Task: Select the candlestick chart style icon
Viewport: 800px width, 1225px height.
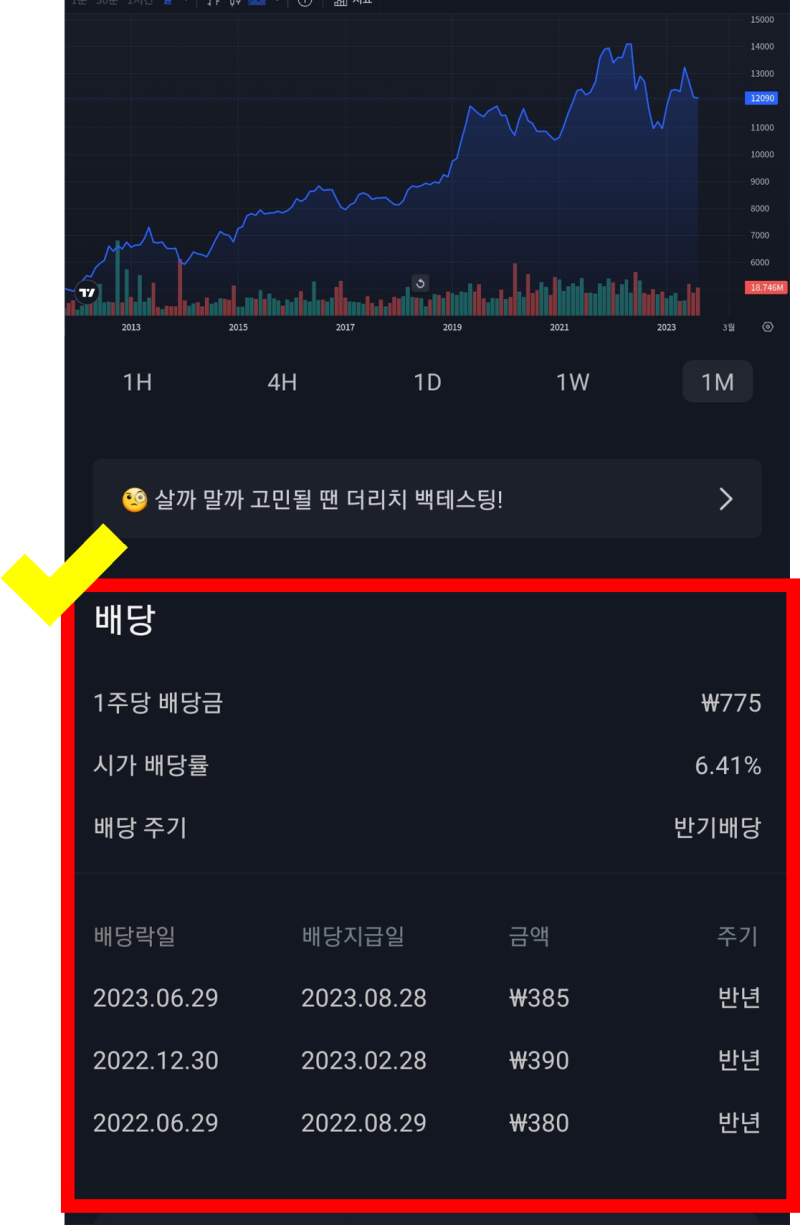Action: [x=236, y=4]
